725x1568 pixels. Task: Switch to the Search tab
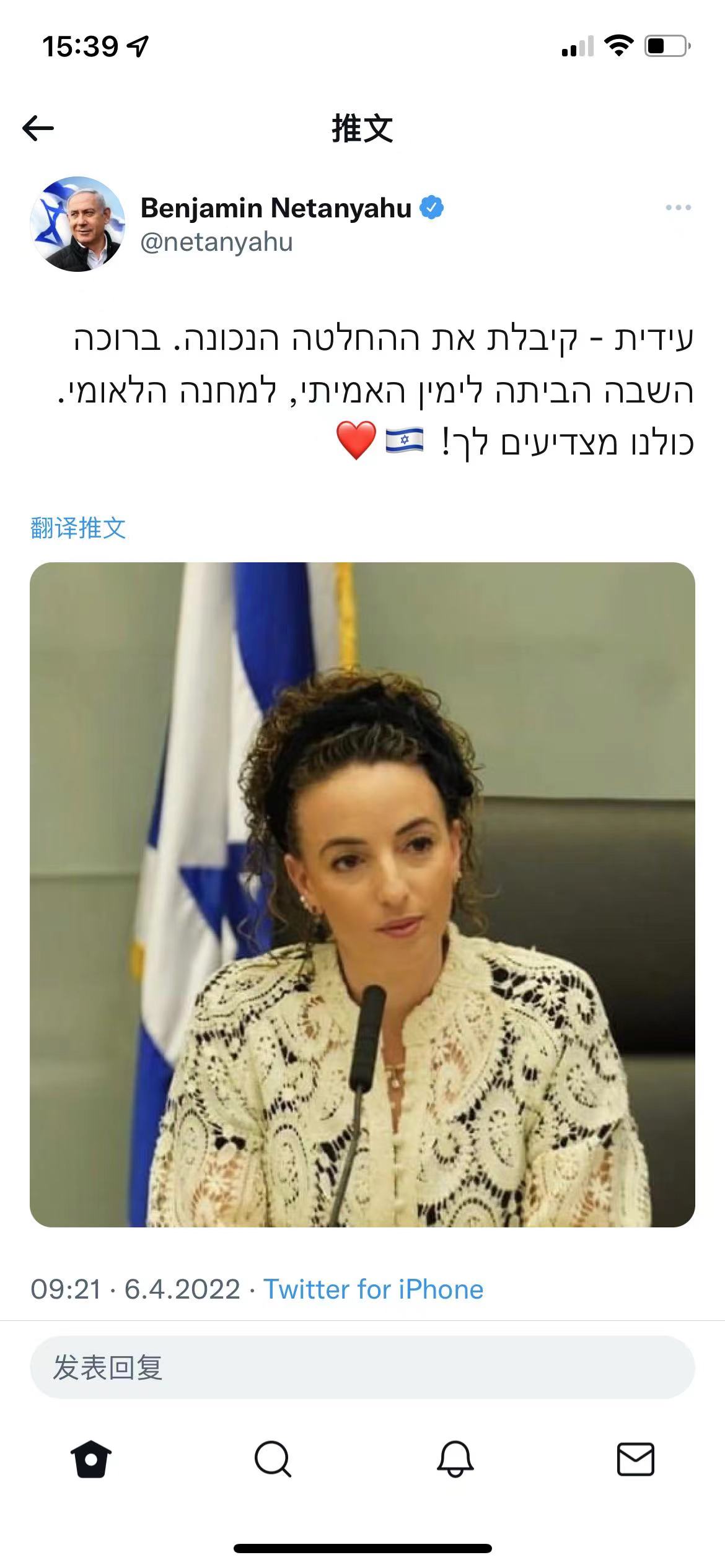click(x=273, y=1460)
